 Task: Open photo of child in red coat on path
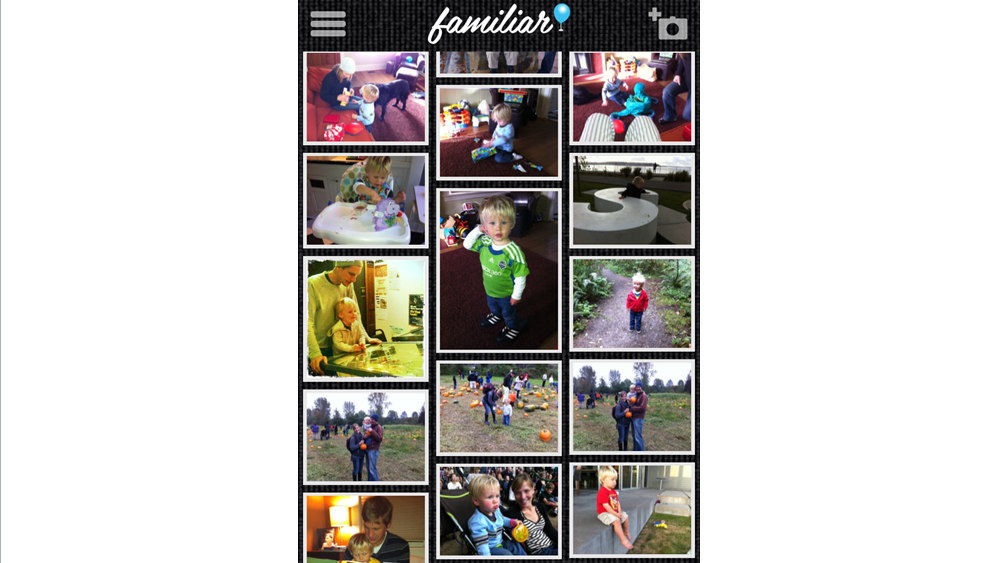pos(631,303)
